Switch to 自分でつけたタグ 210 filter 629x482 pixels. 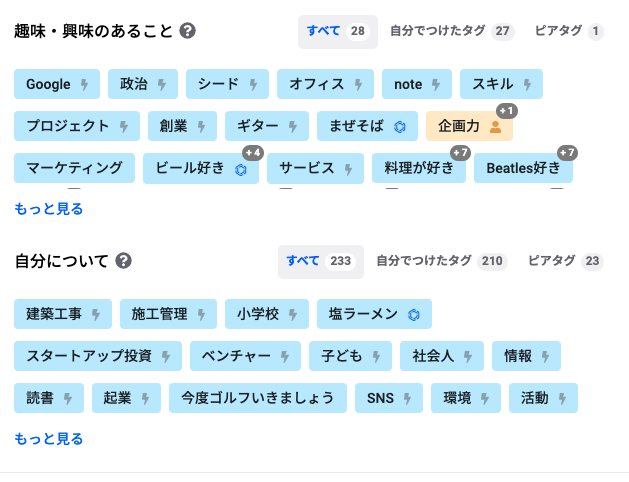pos(441,261)
